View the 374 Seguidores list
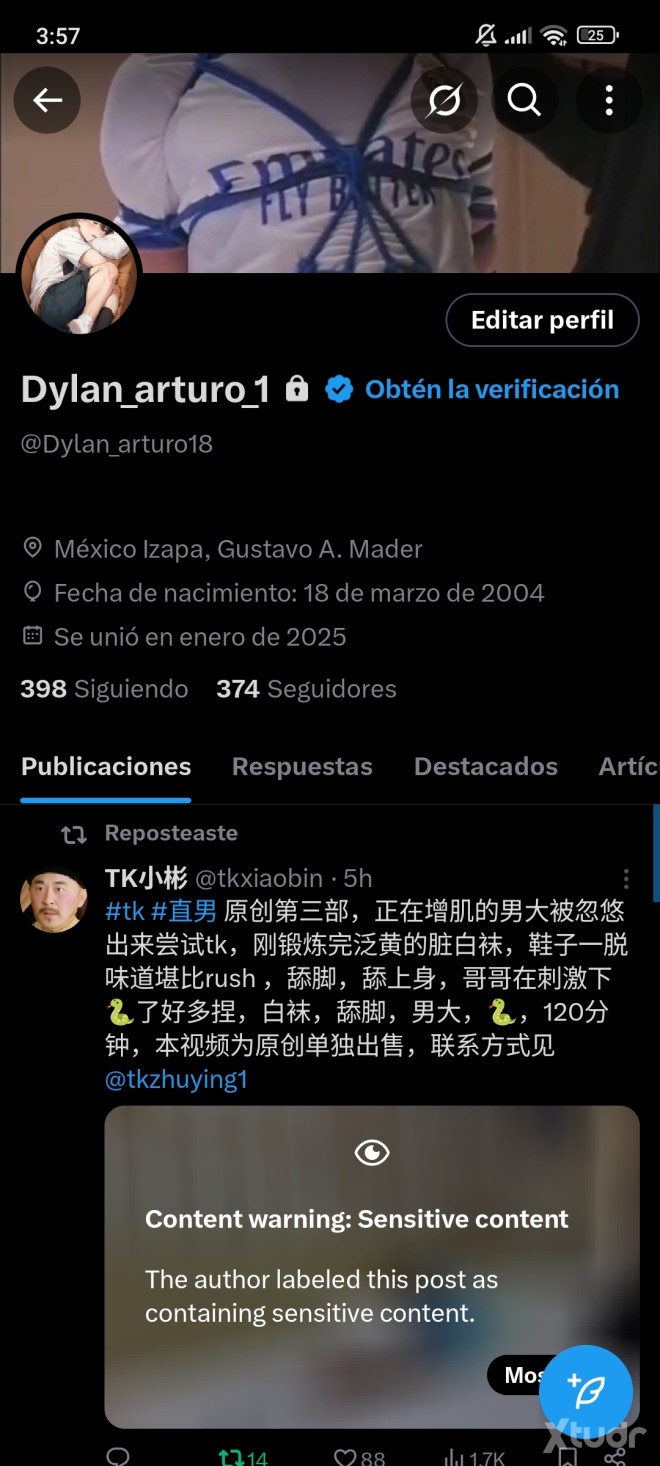 point(306,689)
